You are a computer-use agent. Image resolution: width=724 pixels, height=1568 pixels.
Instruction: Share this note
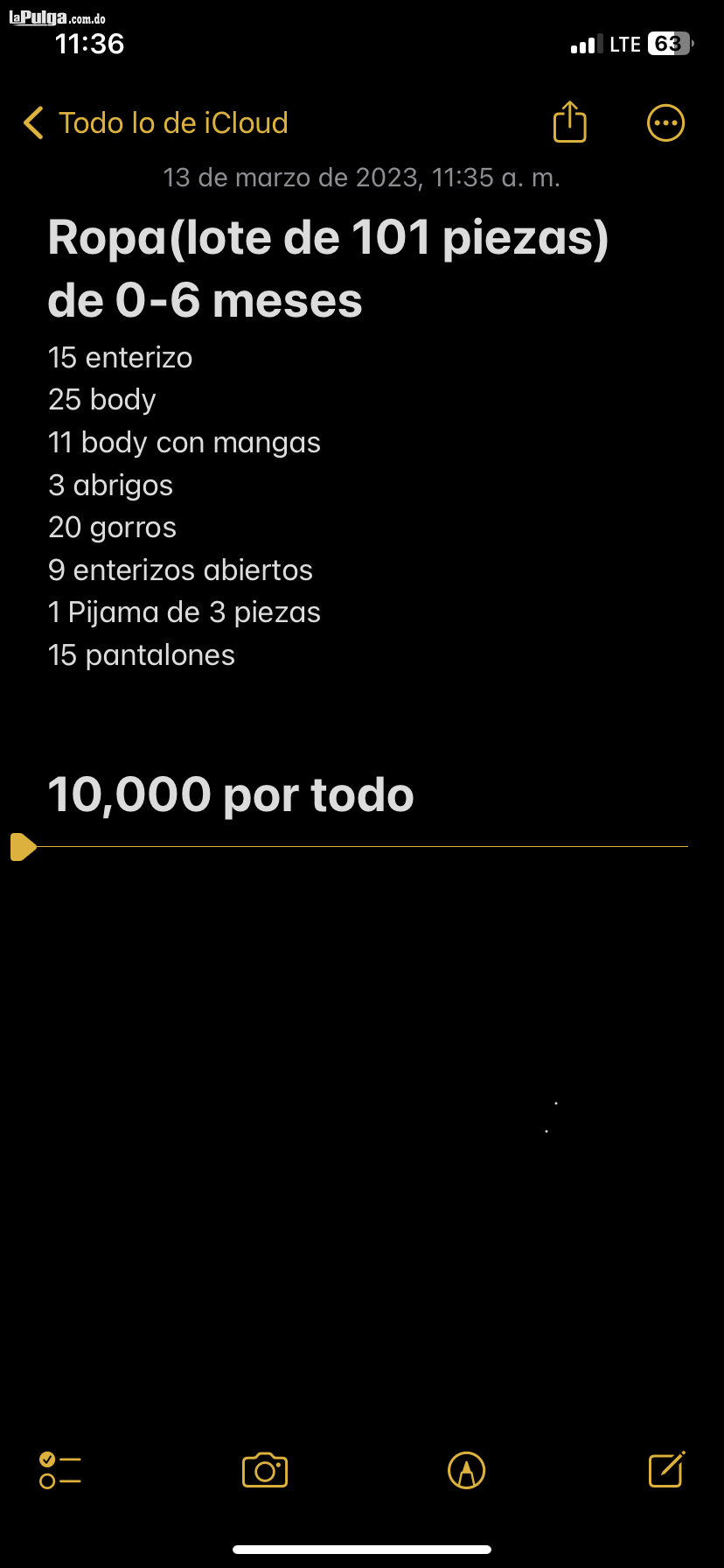[x=569, y=122]
